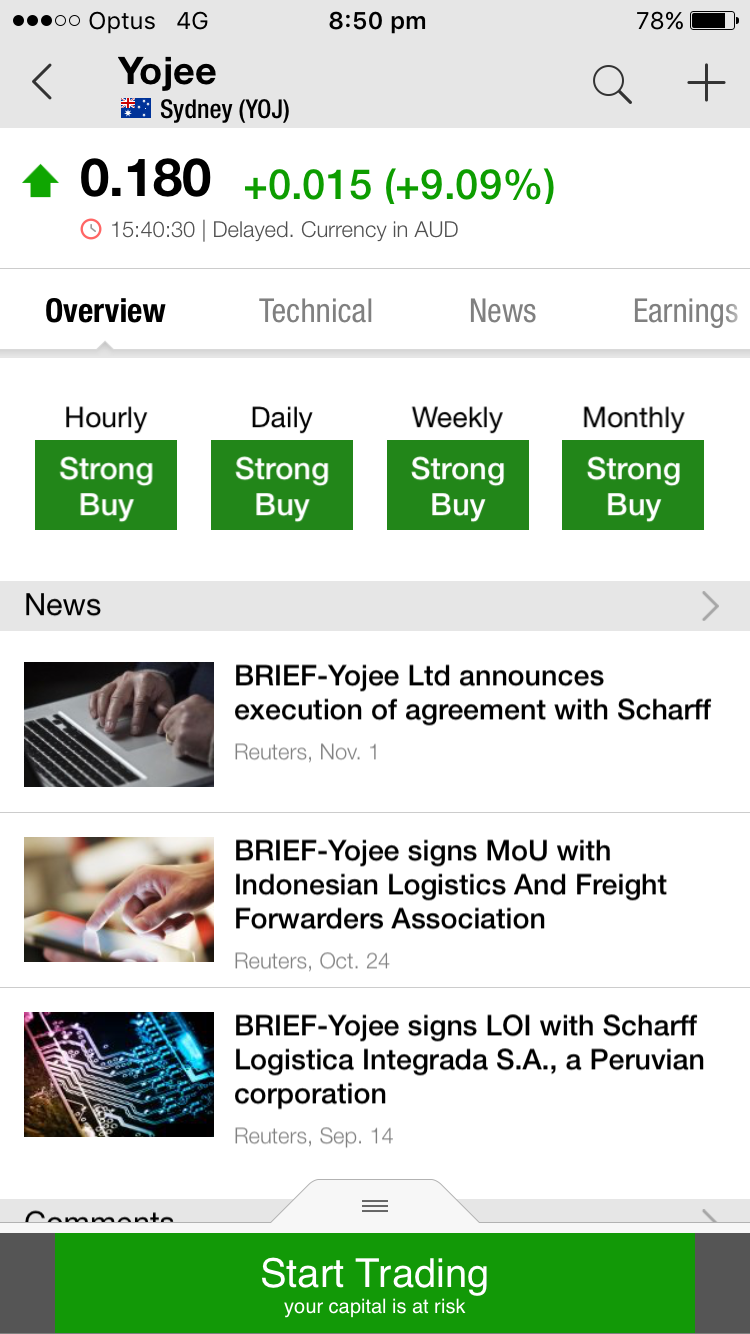This screenshot has height=1334, width=750.
Task: Go back using the top-left arrow
Action: pos(42,82)
